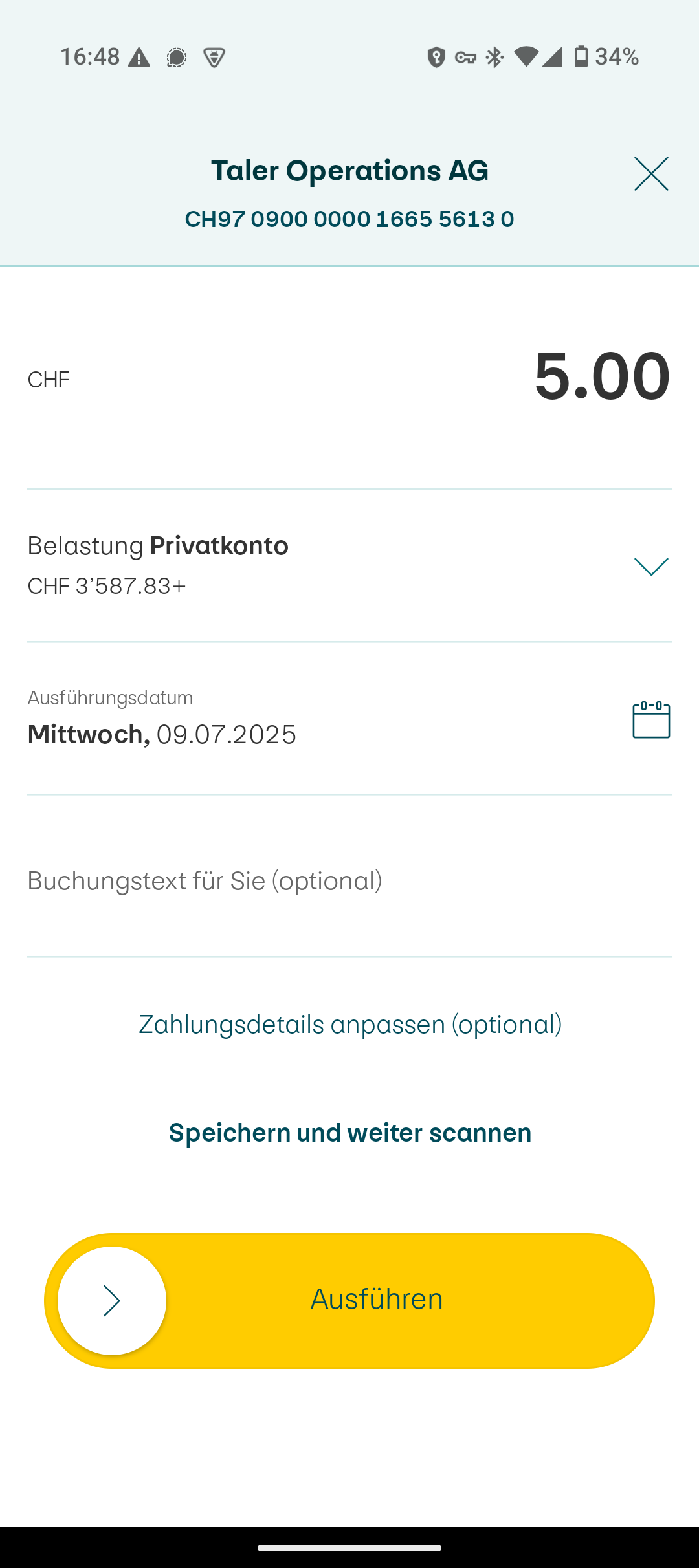Edit the CHF 5.00 amount field

click(602, 376)
